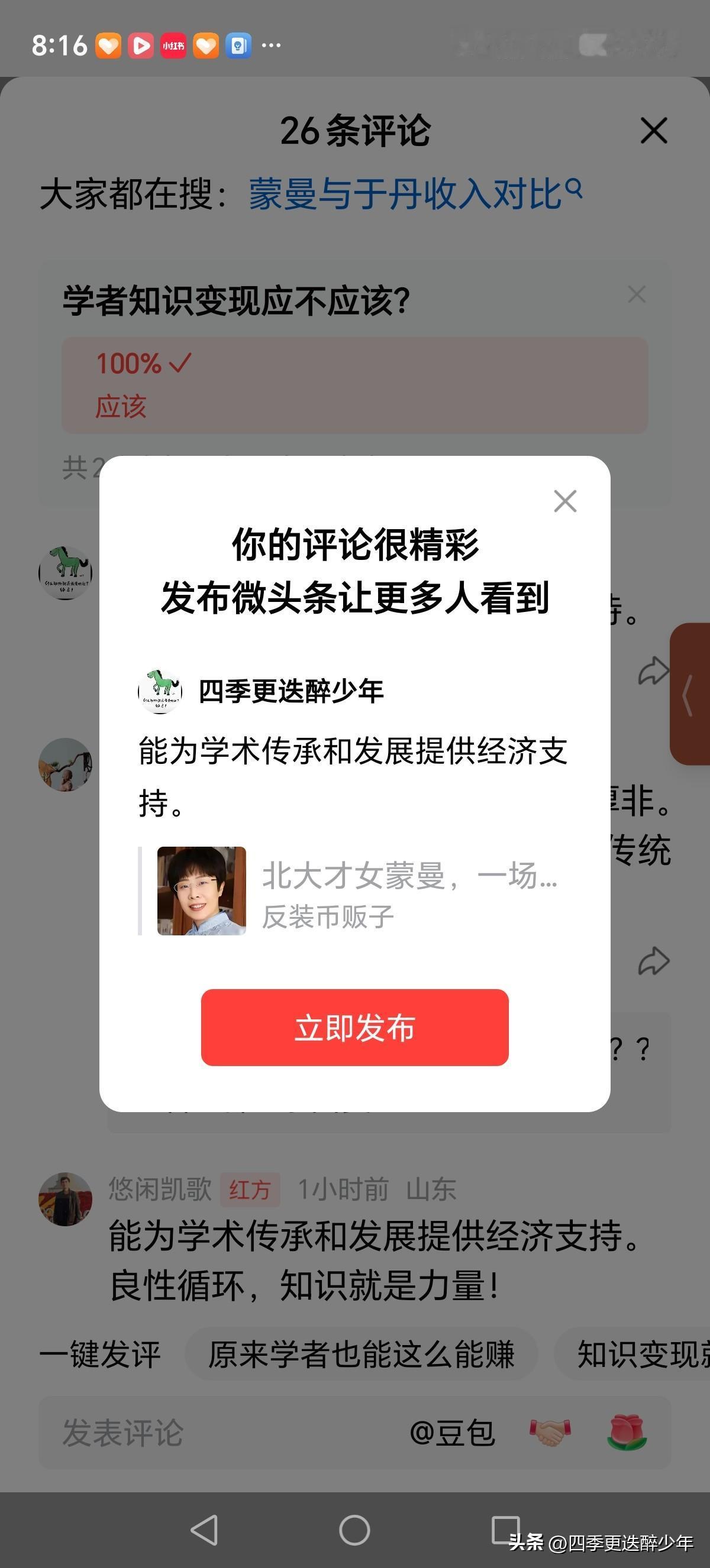Dismiss the poll card with its small X
This screenshot has height=1568, width=710.
point(636,293)
